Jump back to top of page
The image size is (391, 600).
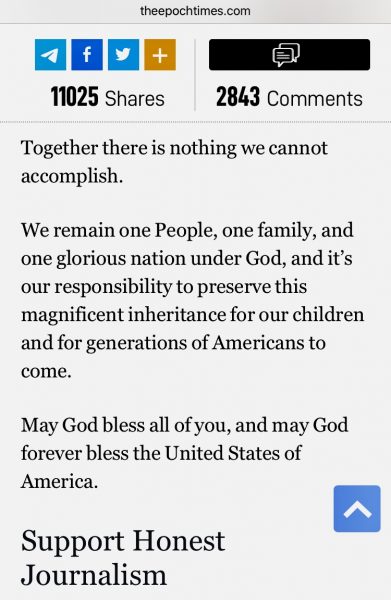(357, 509)
